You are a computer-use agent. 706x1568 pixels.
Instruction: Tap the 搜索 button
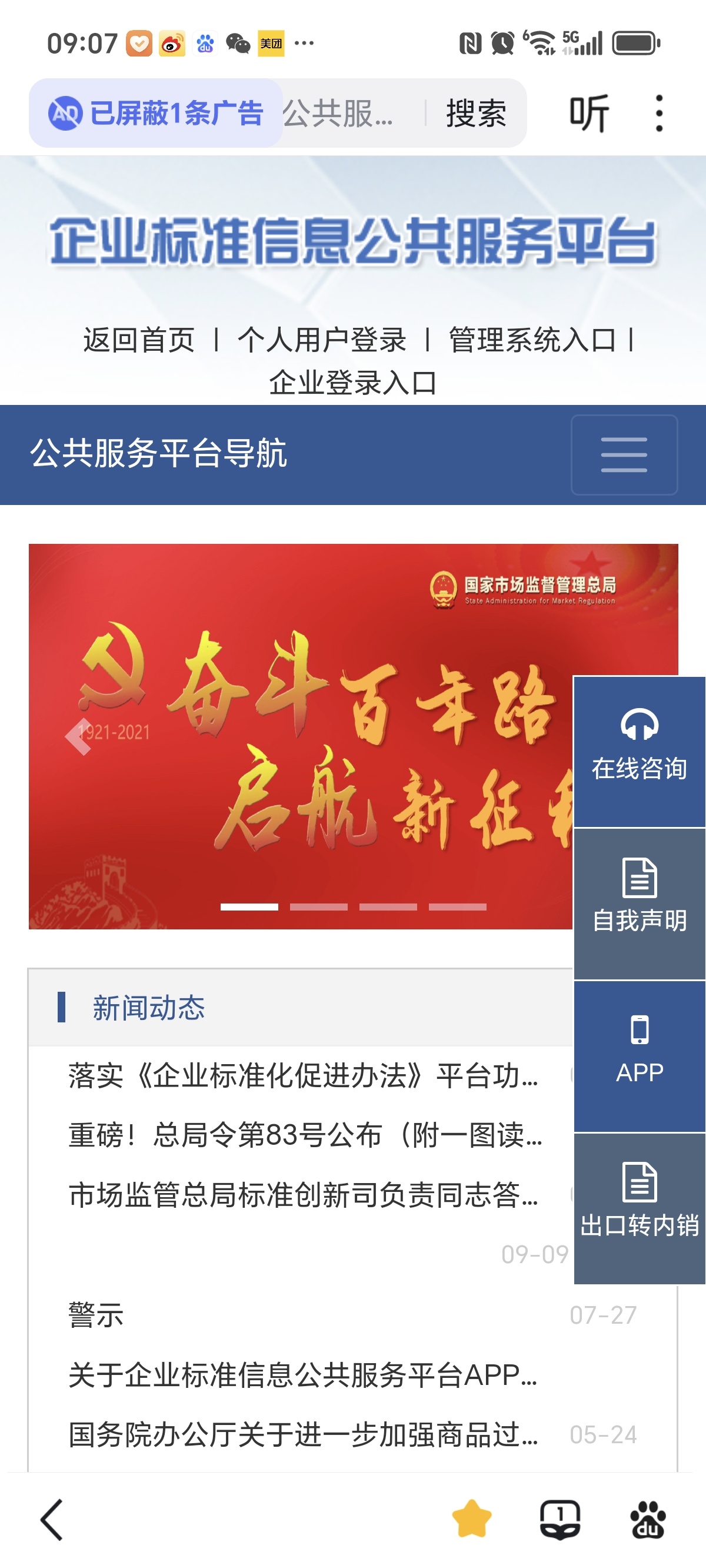[476, 113]
